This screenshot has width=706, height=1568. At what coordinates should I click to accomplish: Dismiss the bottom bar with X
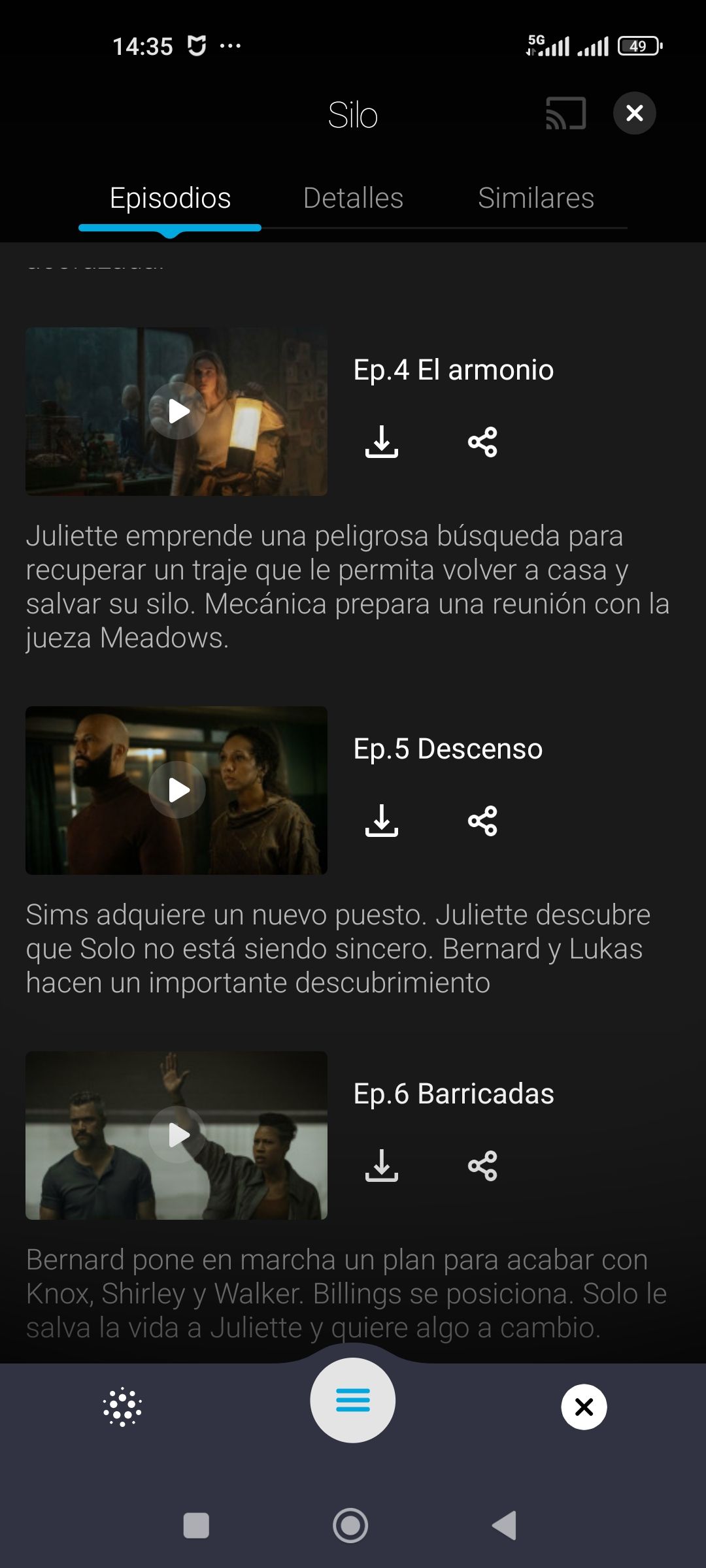[x=583, y=1407]
